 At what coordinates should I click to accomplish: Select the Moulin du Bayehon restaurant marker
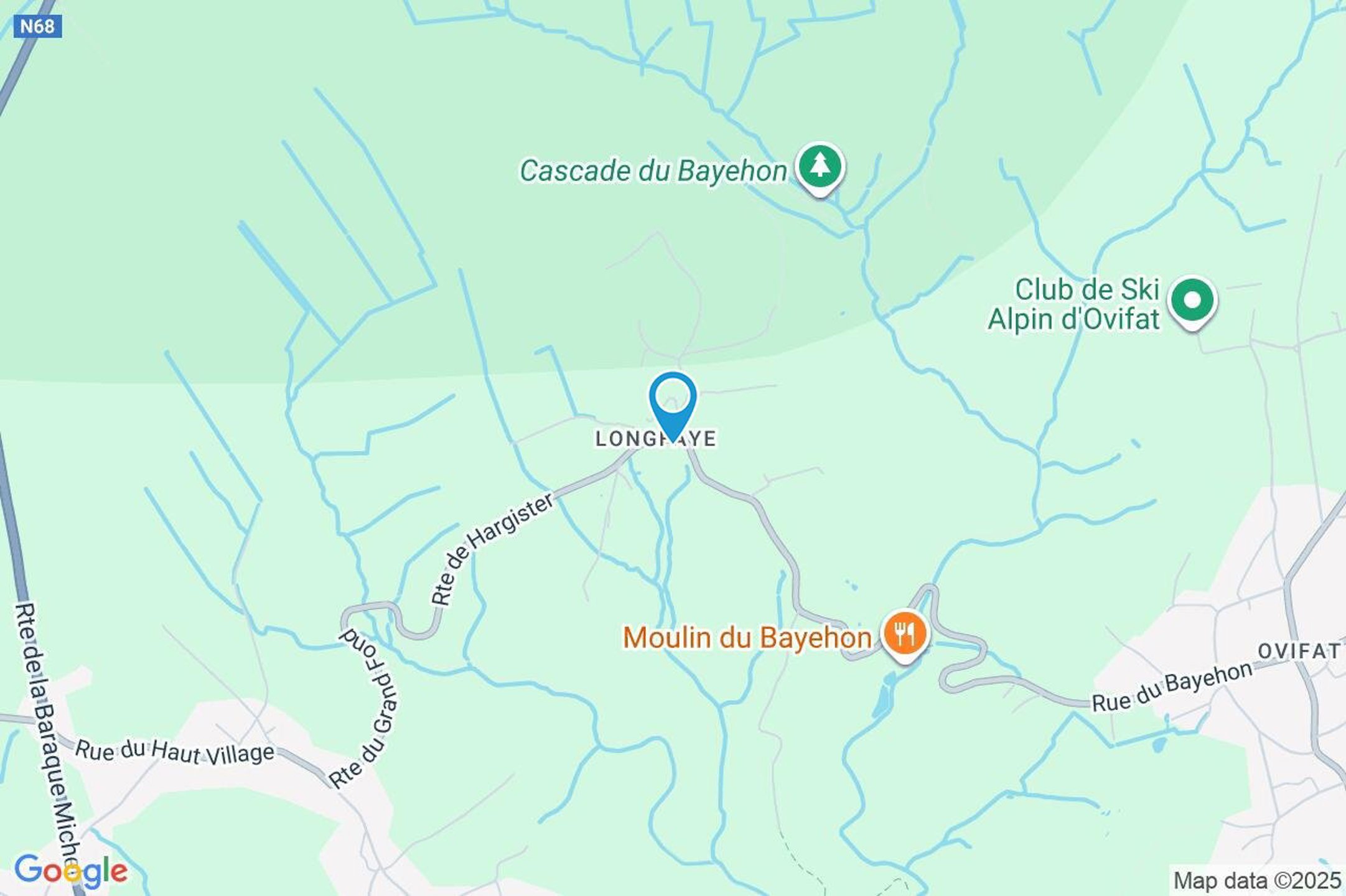click(x=904, y=635)
